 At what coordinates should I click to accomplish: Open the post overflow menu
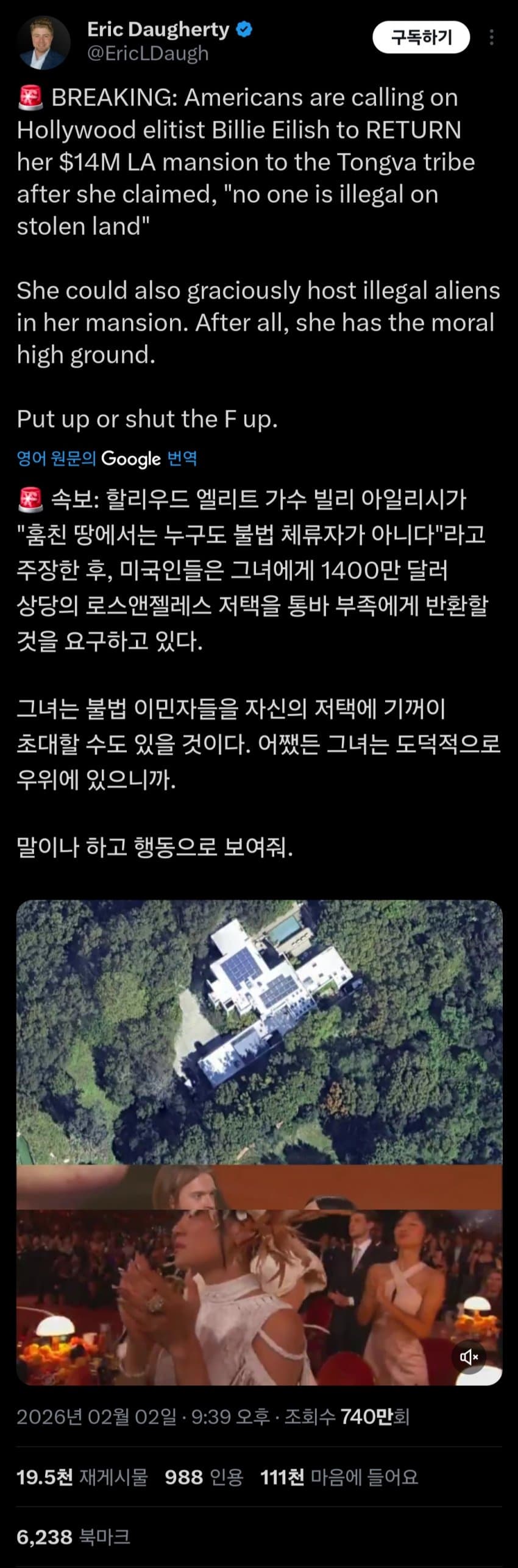pos(491,38)
